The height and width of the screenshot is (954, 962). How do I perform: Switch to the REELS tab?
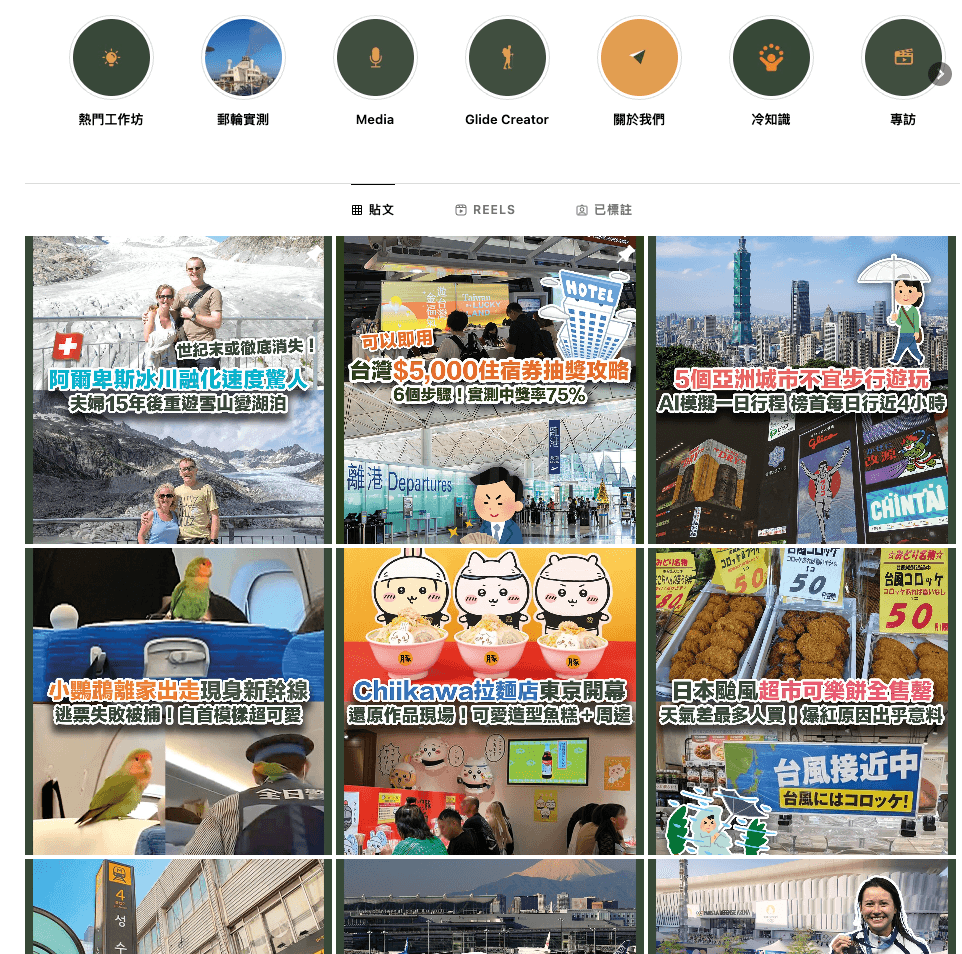485,210
